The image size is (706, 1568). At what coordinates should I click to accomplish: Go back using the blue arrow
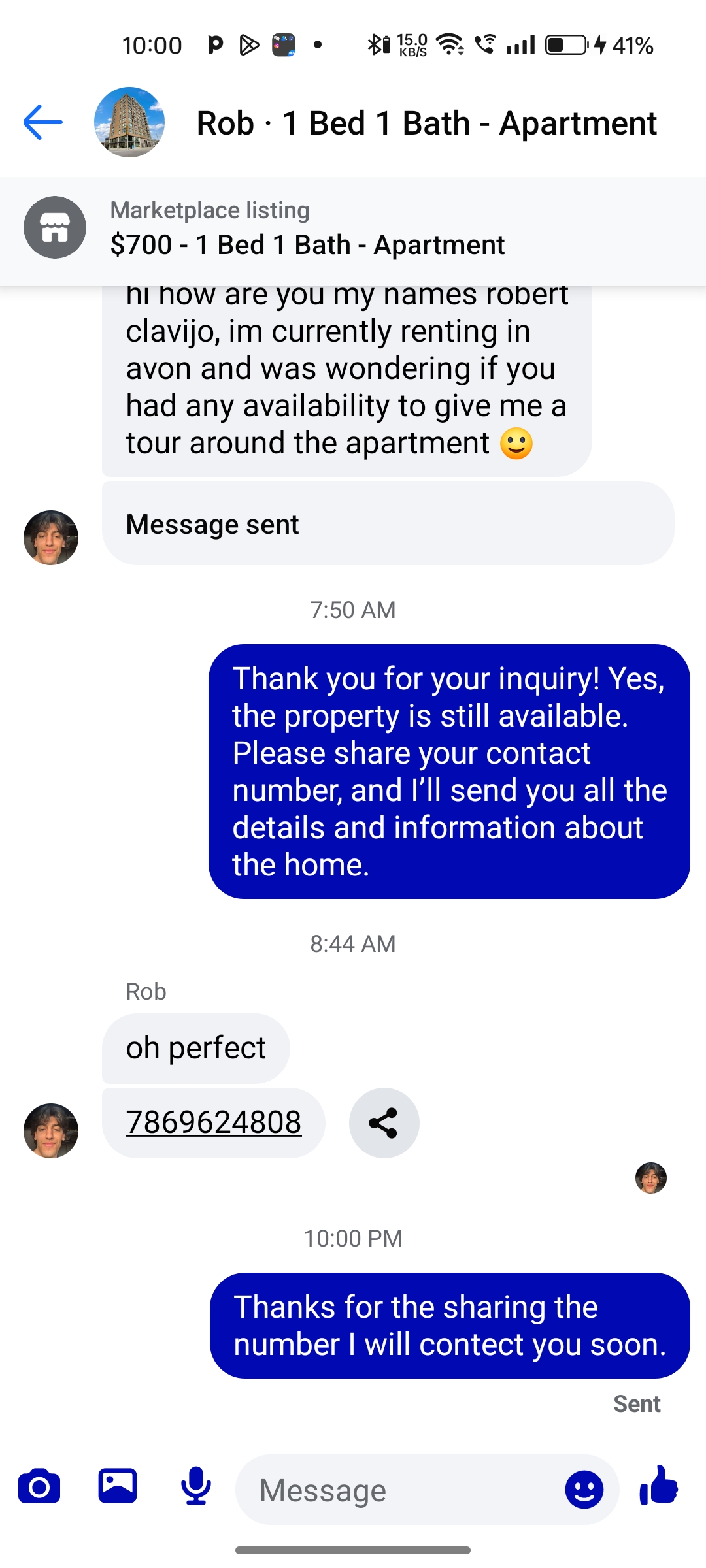[43, 122]
